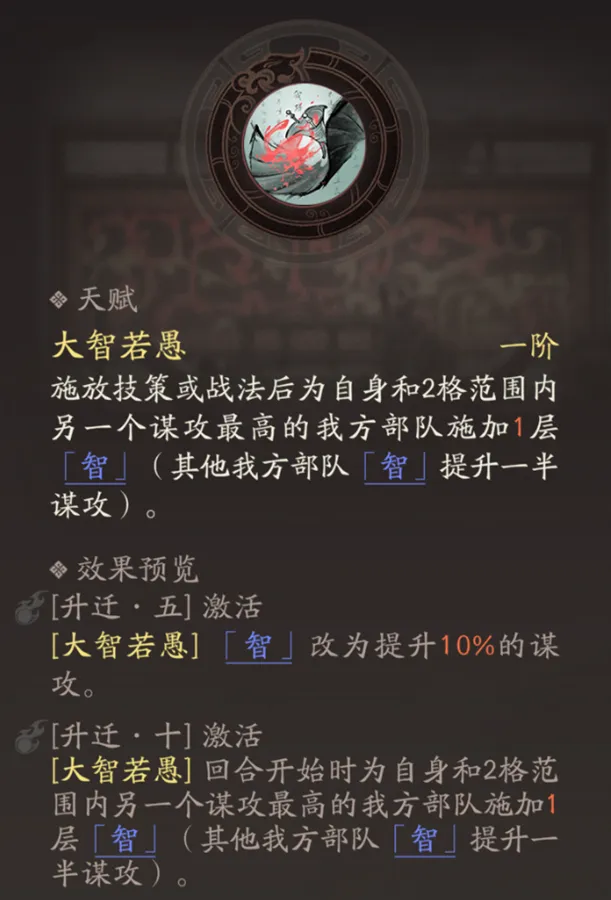Viewport: 611px width, 900px height.
Task: Open 「智」 link after 其他我方部队 in 升迁·十
Action: (x=426, y=838)
